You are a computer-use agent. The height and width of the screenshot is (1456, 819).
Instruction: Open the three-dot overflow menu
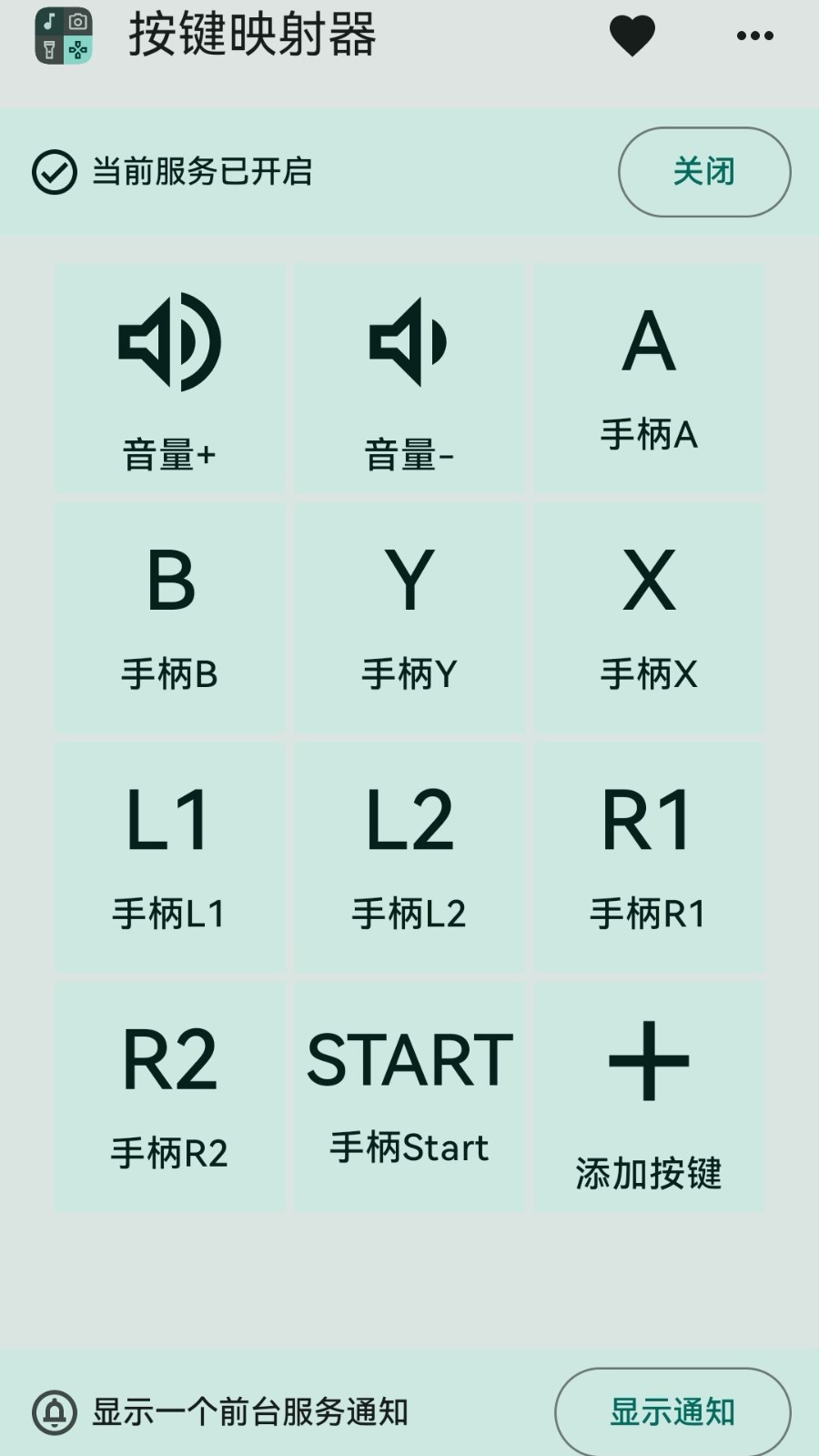pos(754,36)
